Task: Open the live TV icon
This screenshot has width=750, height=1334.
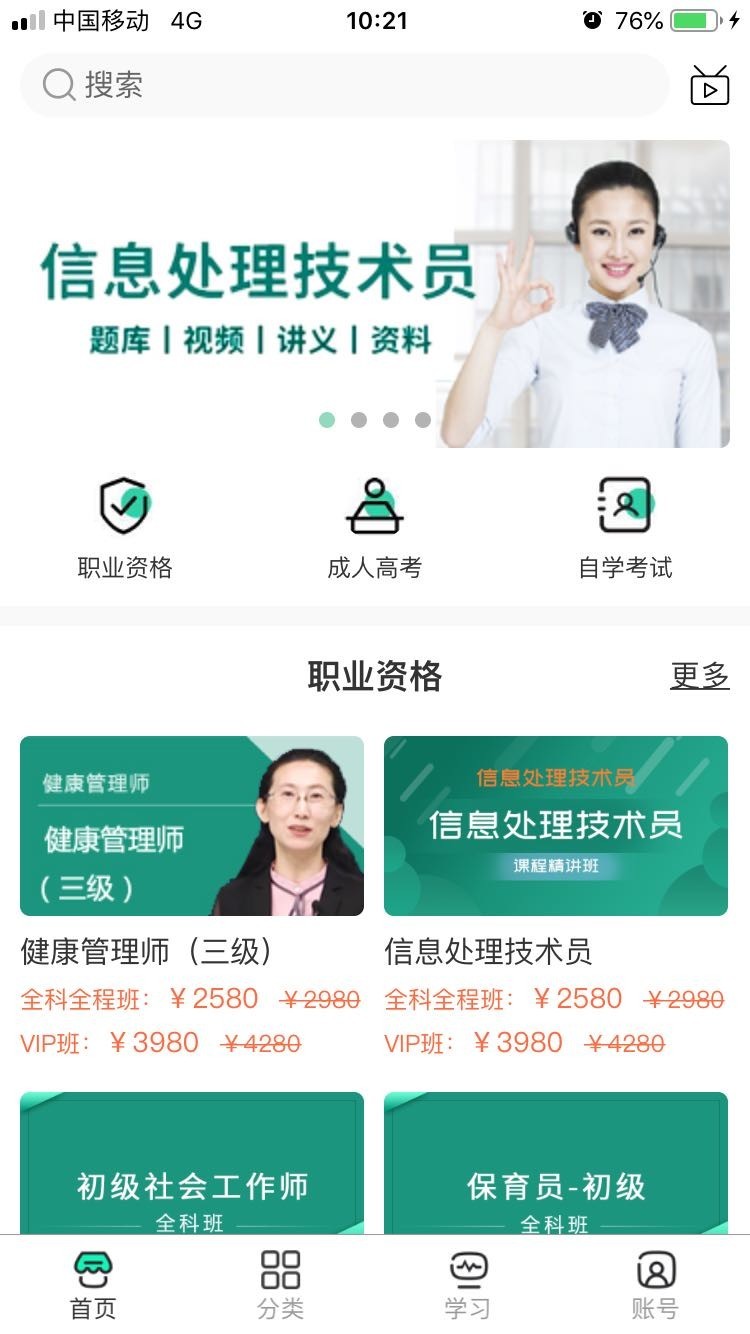Action: [710, 86]
